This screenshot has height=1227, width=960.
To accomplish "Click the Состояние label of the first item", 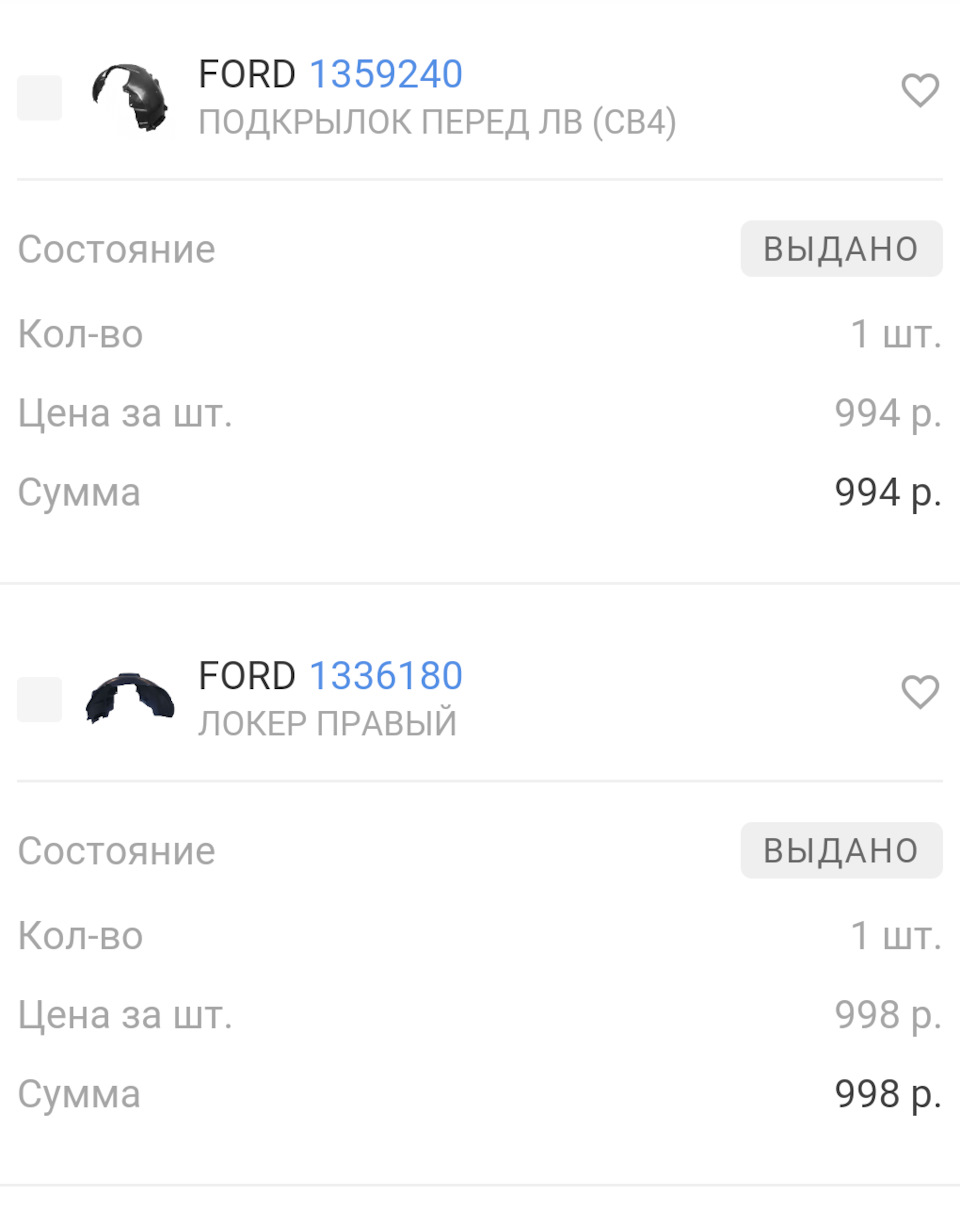I will point(114,248).
